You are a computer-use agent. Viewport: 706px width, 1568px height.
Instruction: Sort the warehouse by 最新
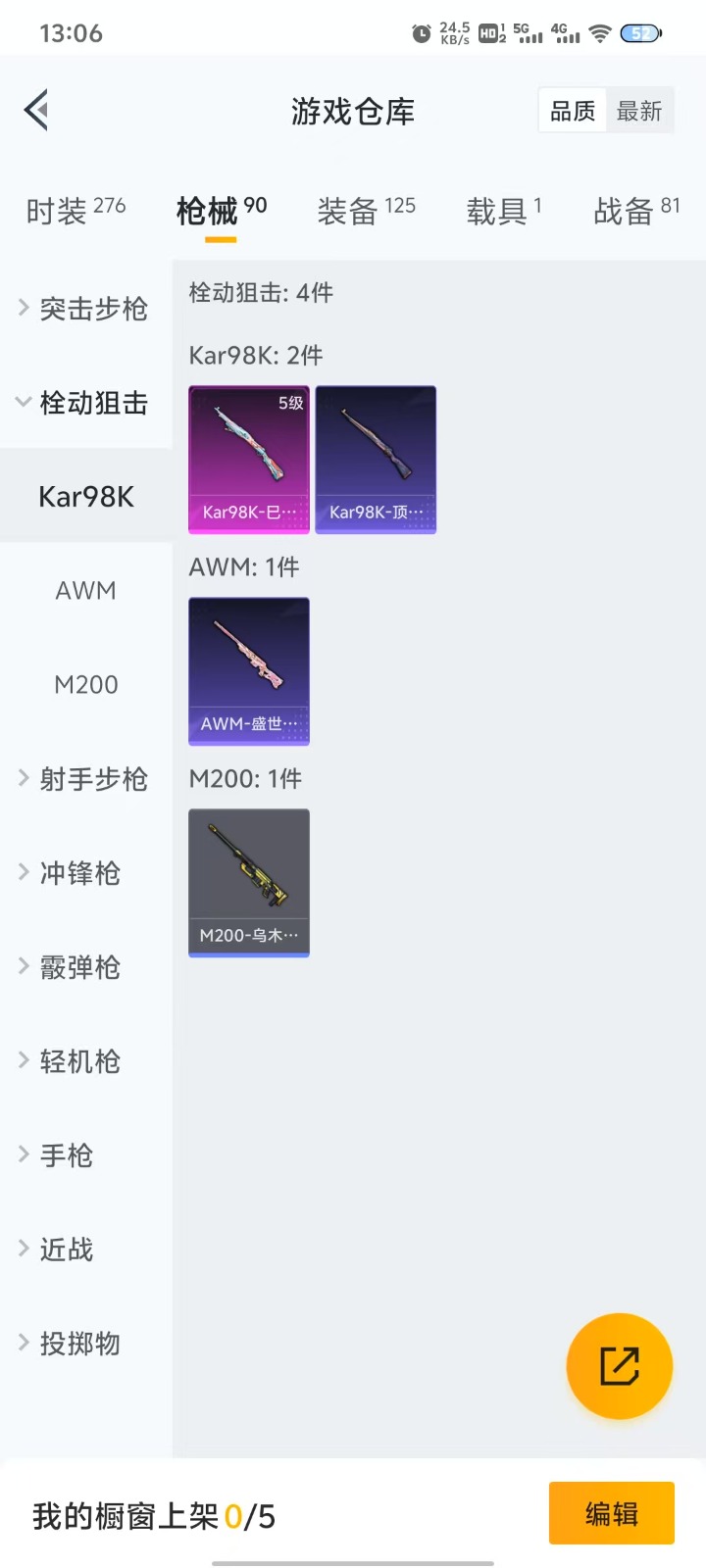point(639,111)
